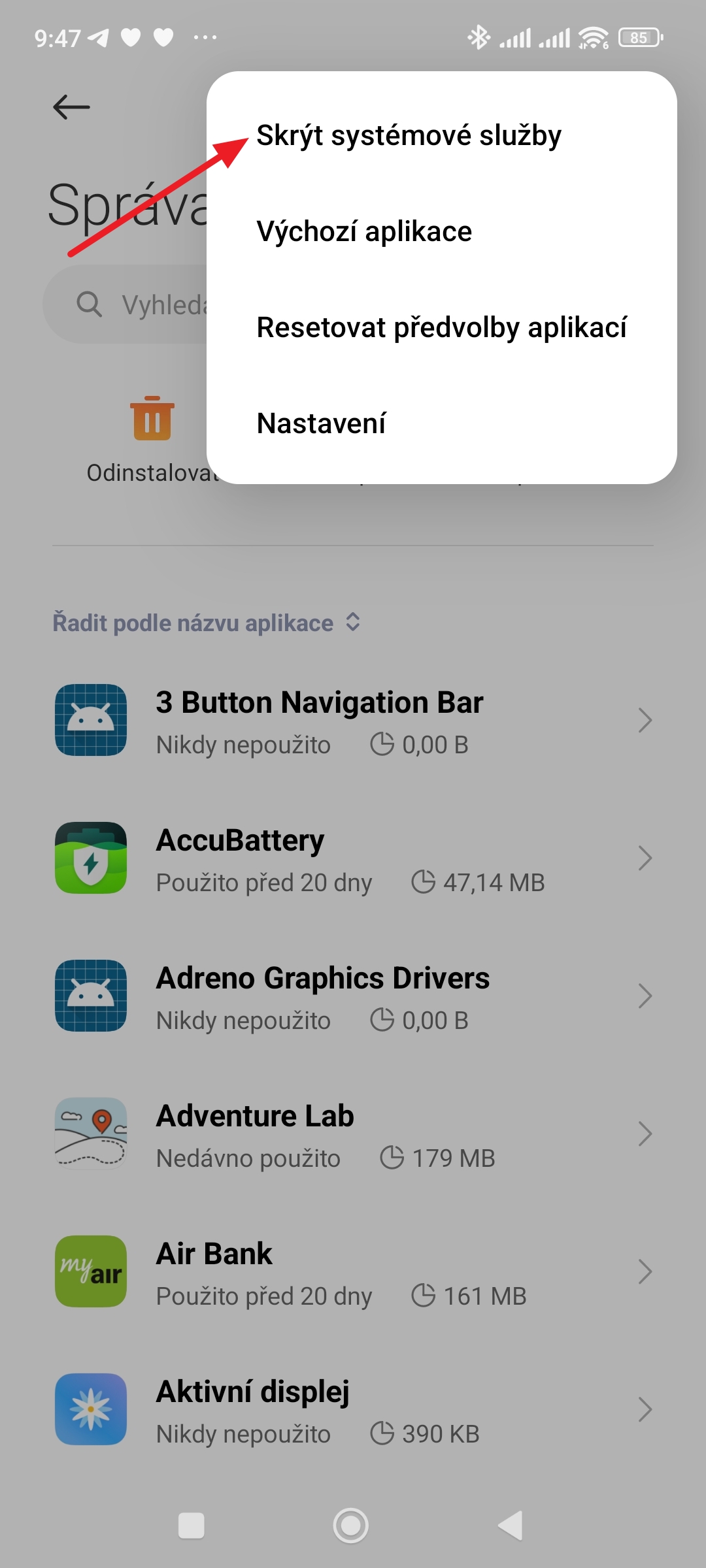Tap the Odinstalovat trash shortcut
Viewport: 706px width, 1568px height.
pyautogui.click(x=152, y=439)
